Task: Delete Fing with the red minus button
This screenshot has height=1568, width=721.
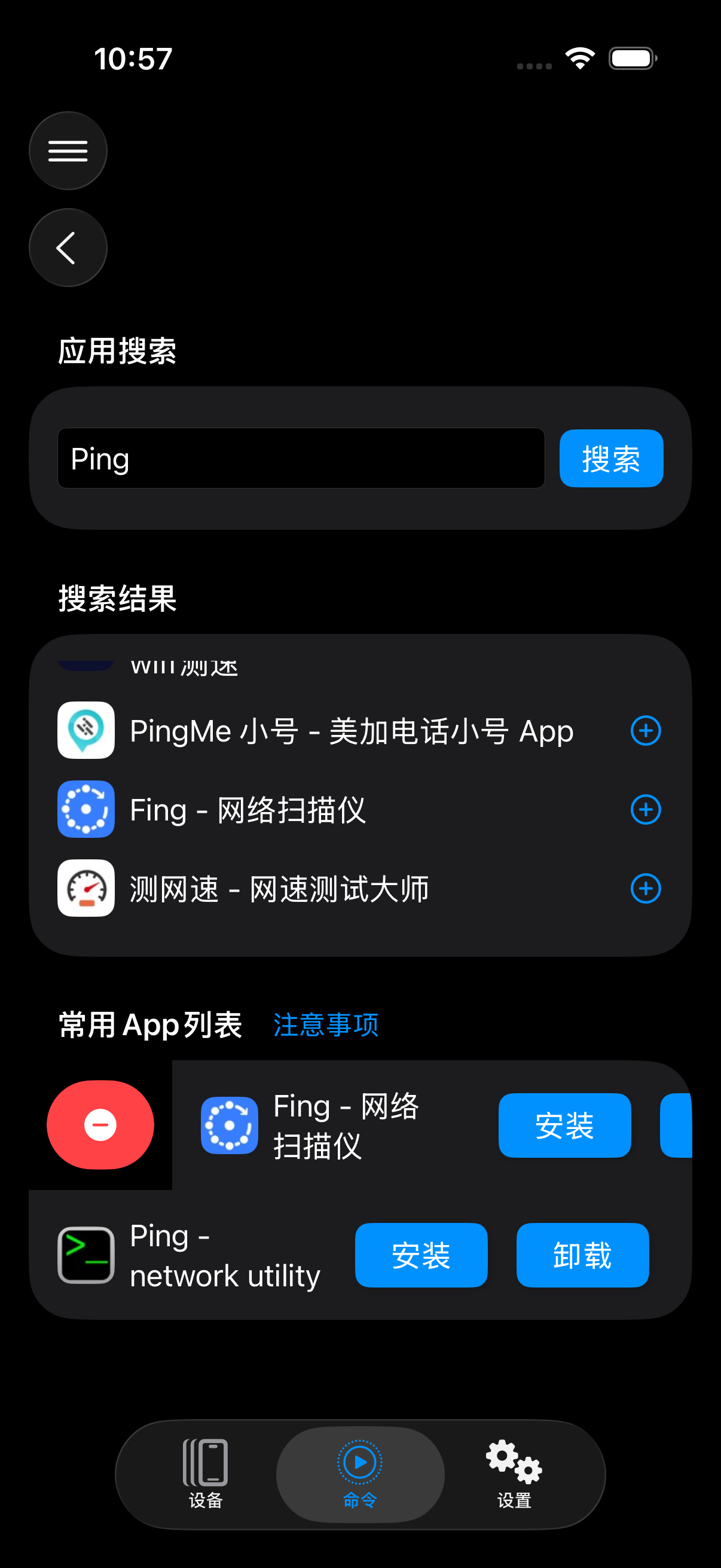Action: coord(100,1125)
